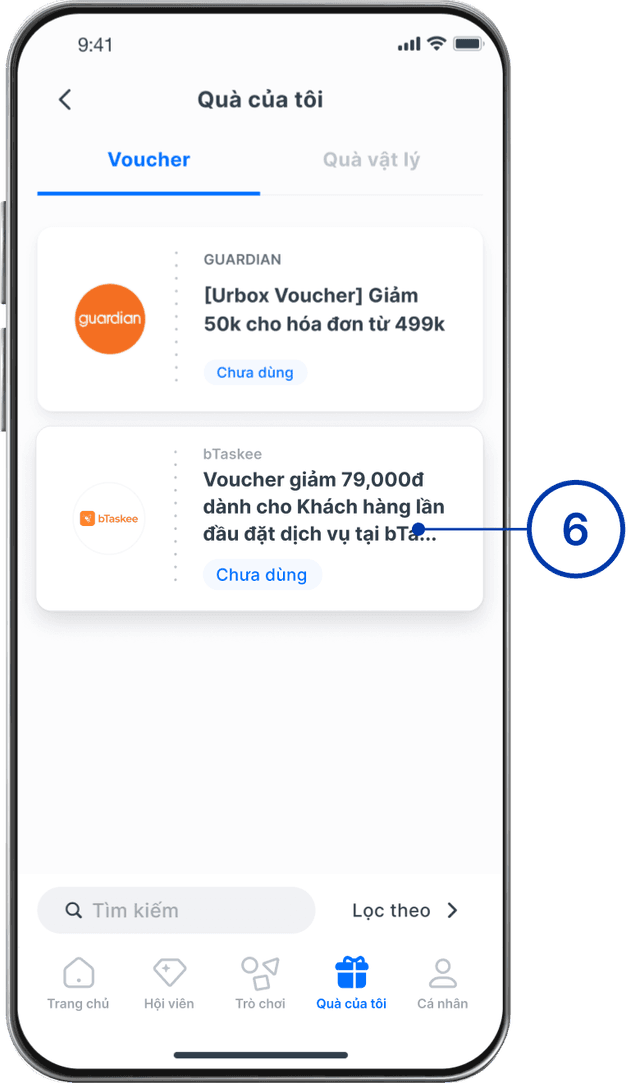Select the Quà của tôi tab
Image resolution: width=640 pixels, height=1083 pixels.
click(351, 983)
